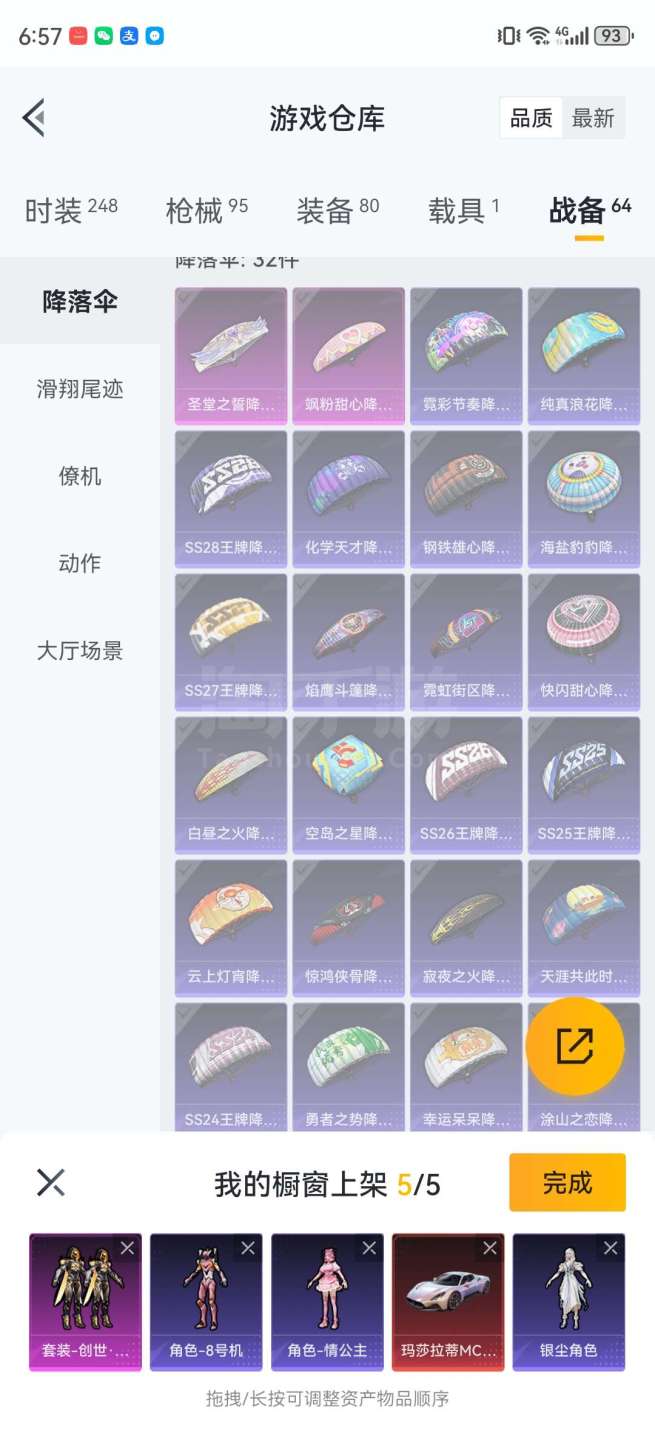Open the 僚机 category
The width and height of the screenshot is (655, 1440).
(x=80, y=476)
